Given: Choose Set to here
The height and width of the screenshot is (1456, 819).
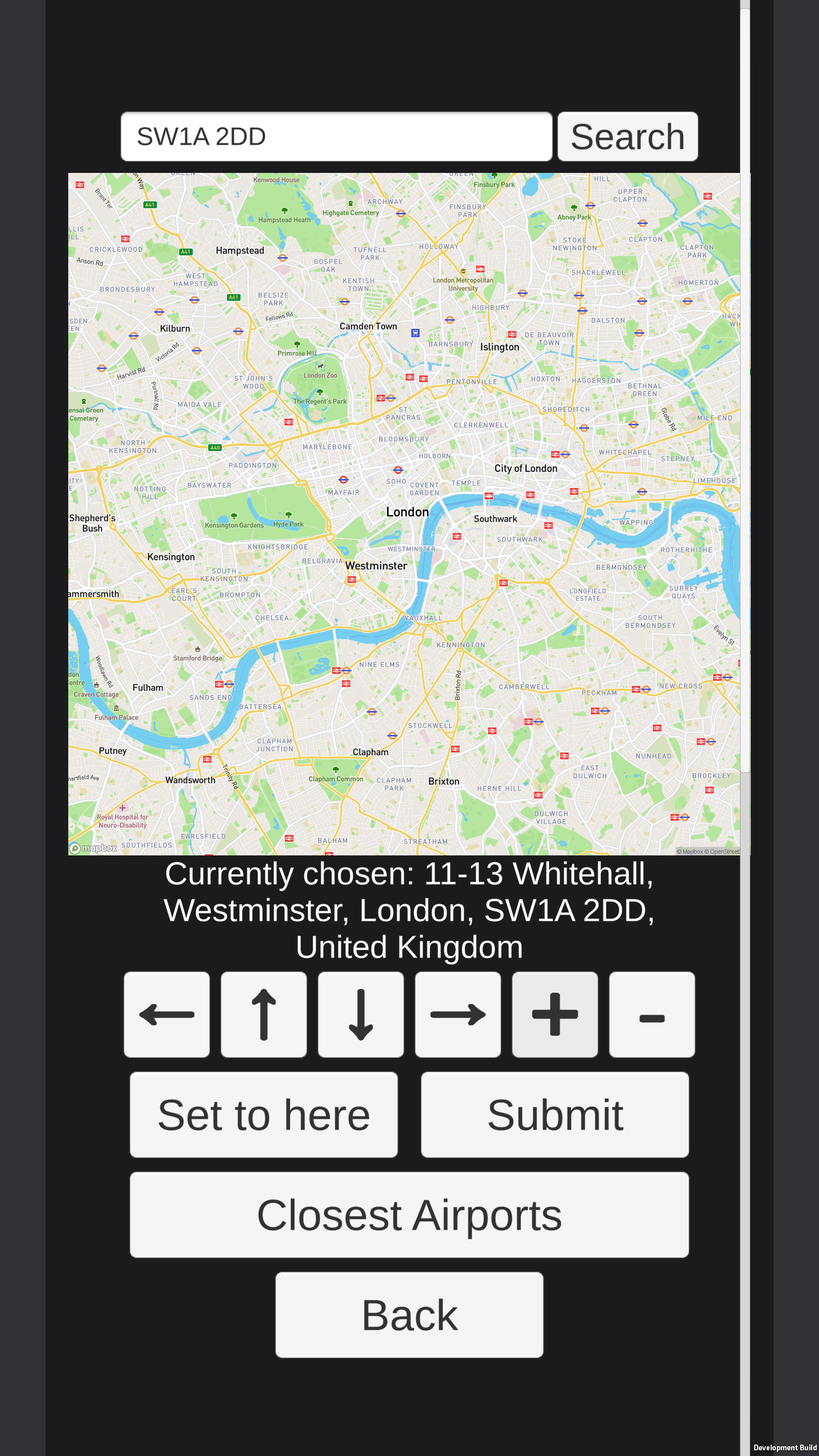Looking at the screenshot, I should tap(264, 1115).
